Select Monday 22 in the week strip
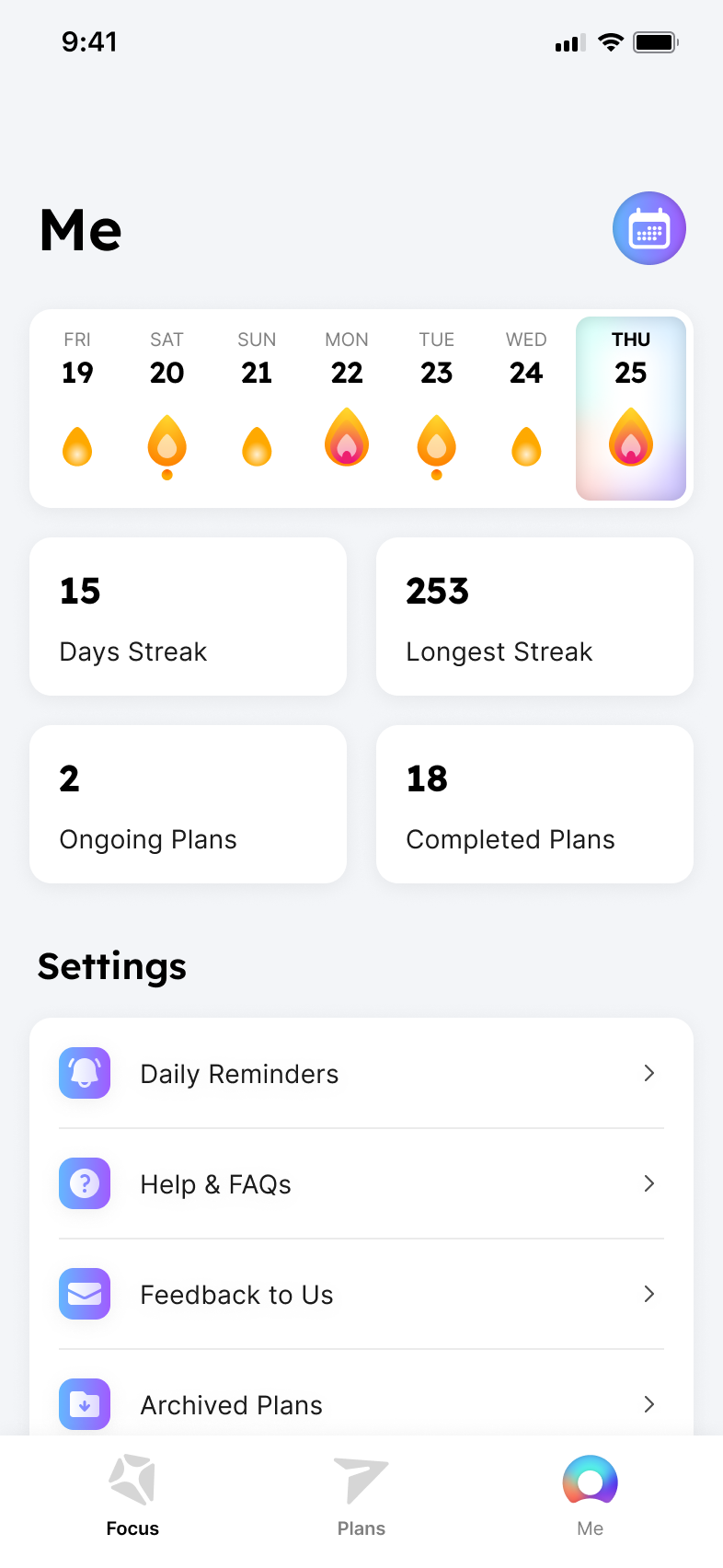This screenshot has width=723, height=1568. click(x=347, y=405)
